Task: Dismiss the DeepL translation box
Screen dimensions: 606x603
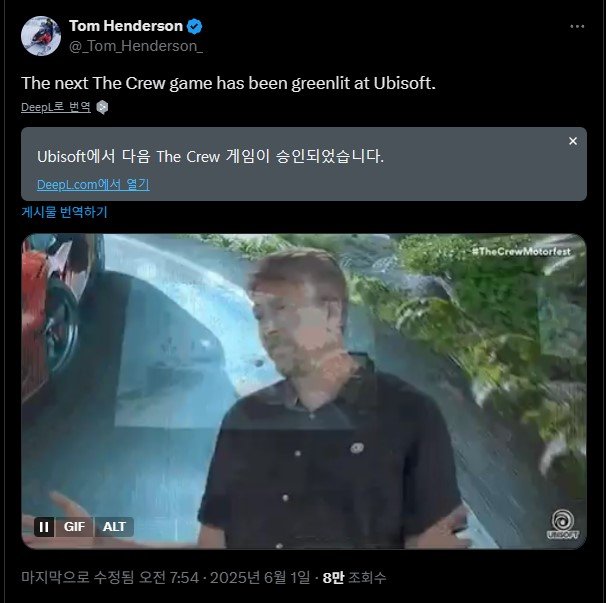Action: pyautogui.click(x=573, y=142)
